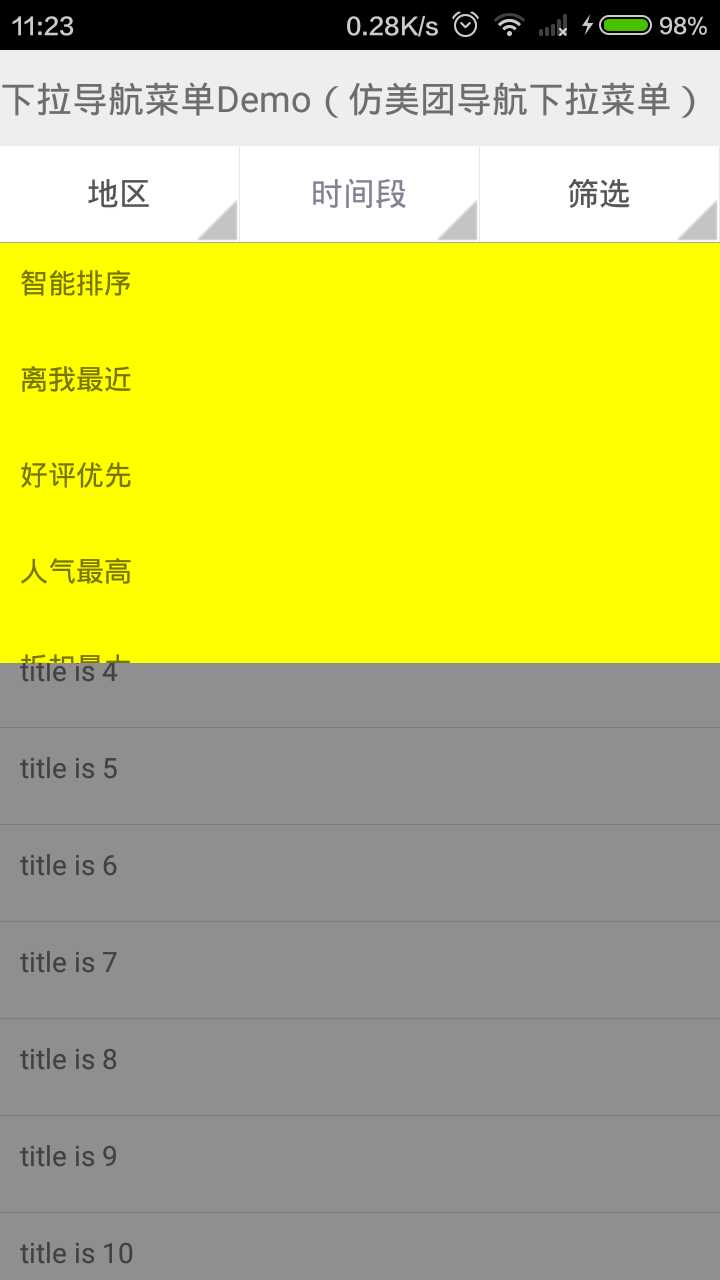720x1280 pixels.
Task: Select the title is 9 row
Action: pyautogui.click(x=360, y=1158)
